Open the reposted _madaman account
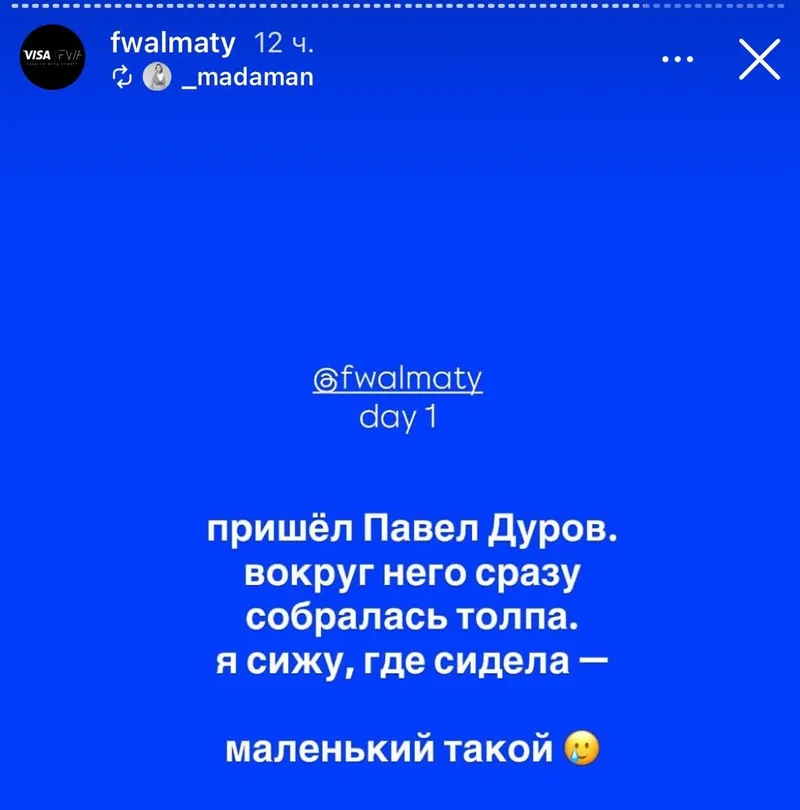The image size is (800, 810). click(246, 76)
